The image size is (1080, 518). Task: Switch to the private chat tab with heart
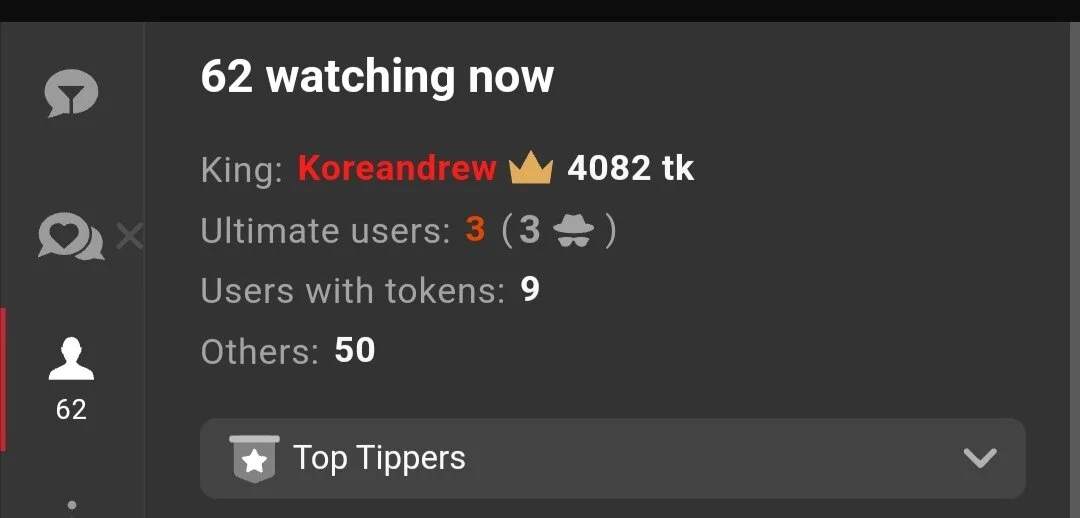coord(69,238)
